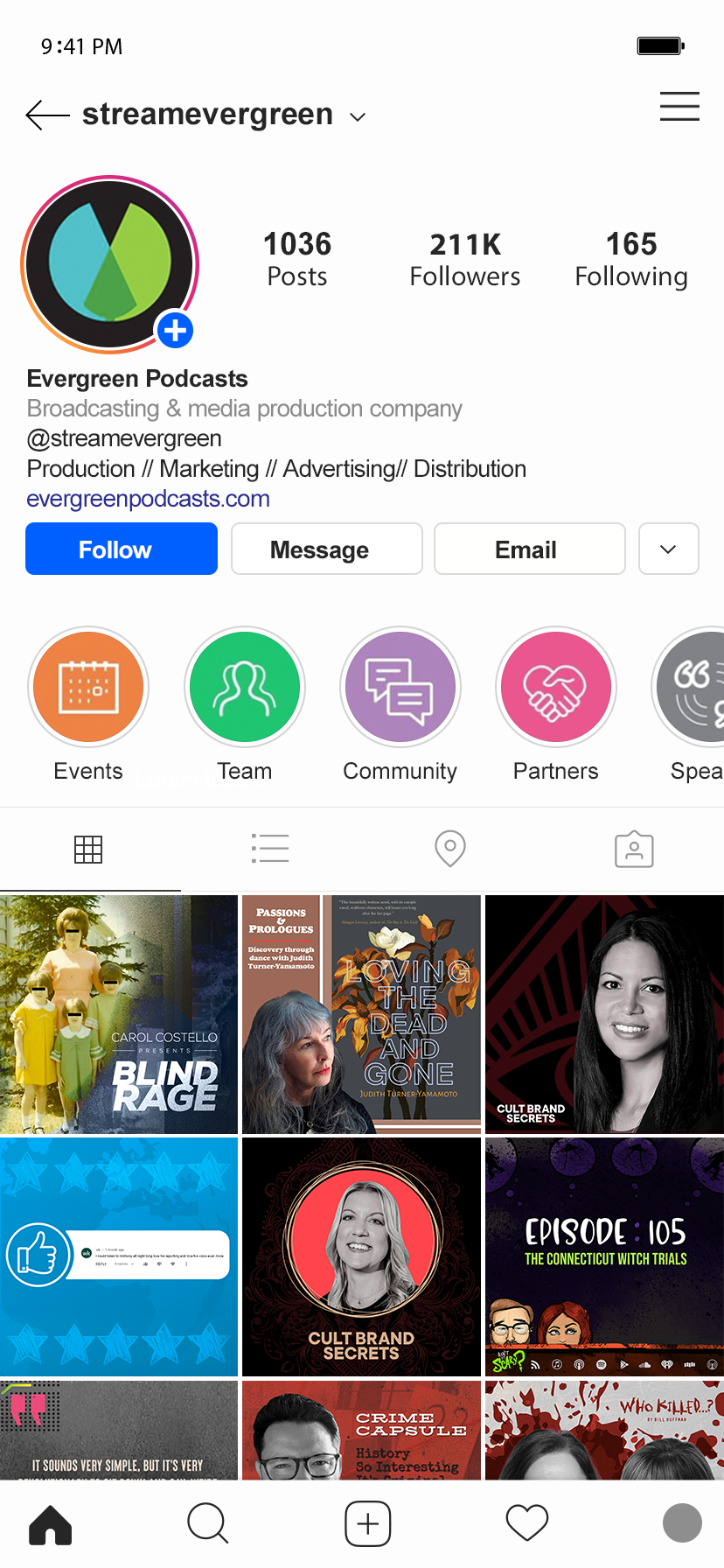The image size is (724, 1568).
Task: Switch to the location tab
Action: click(x=450, y=849)
